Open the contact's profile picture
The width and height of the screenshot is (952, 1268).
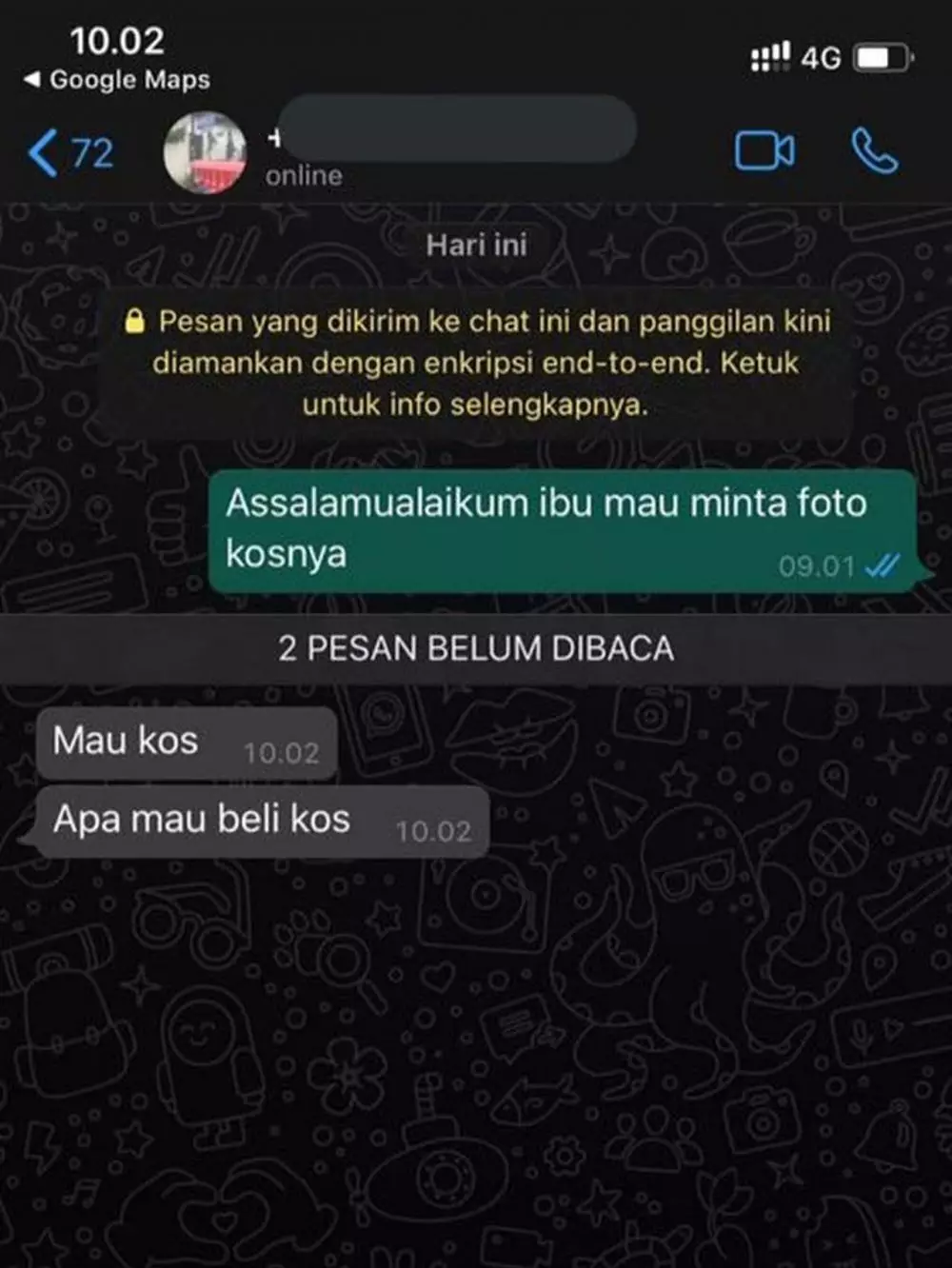pyautogui.click(x=204, y=151)
